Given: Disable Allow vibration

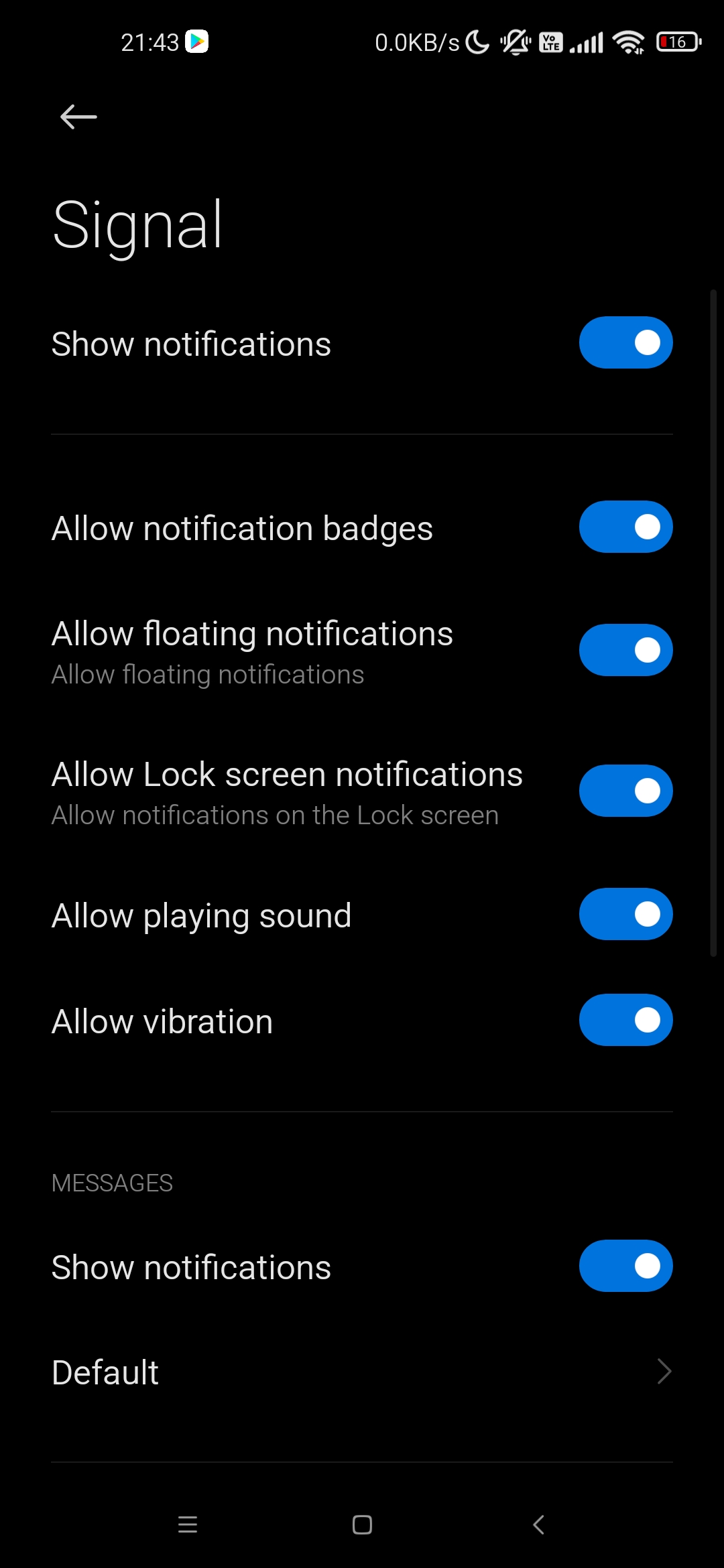Looking at the screenshot, I should tap(625, 1020).
